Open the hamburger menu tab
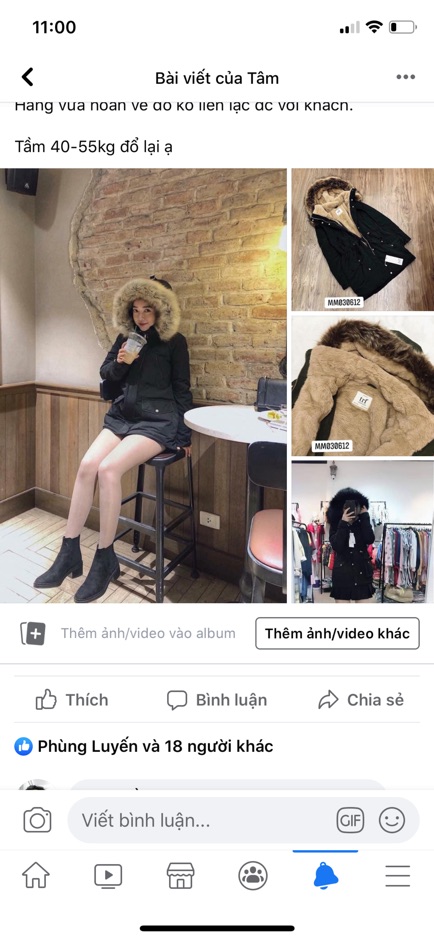 click(x=397, y=876)
